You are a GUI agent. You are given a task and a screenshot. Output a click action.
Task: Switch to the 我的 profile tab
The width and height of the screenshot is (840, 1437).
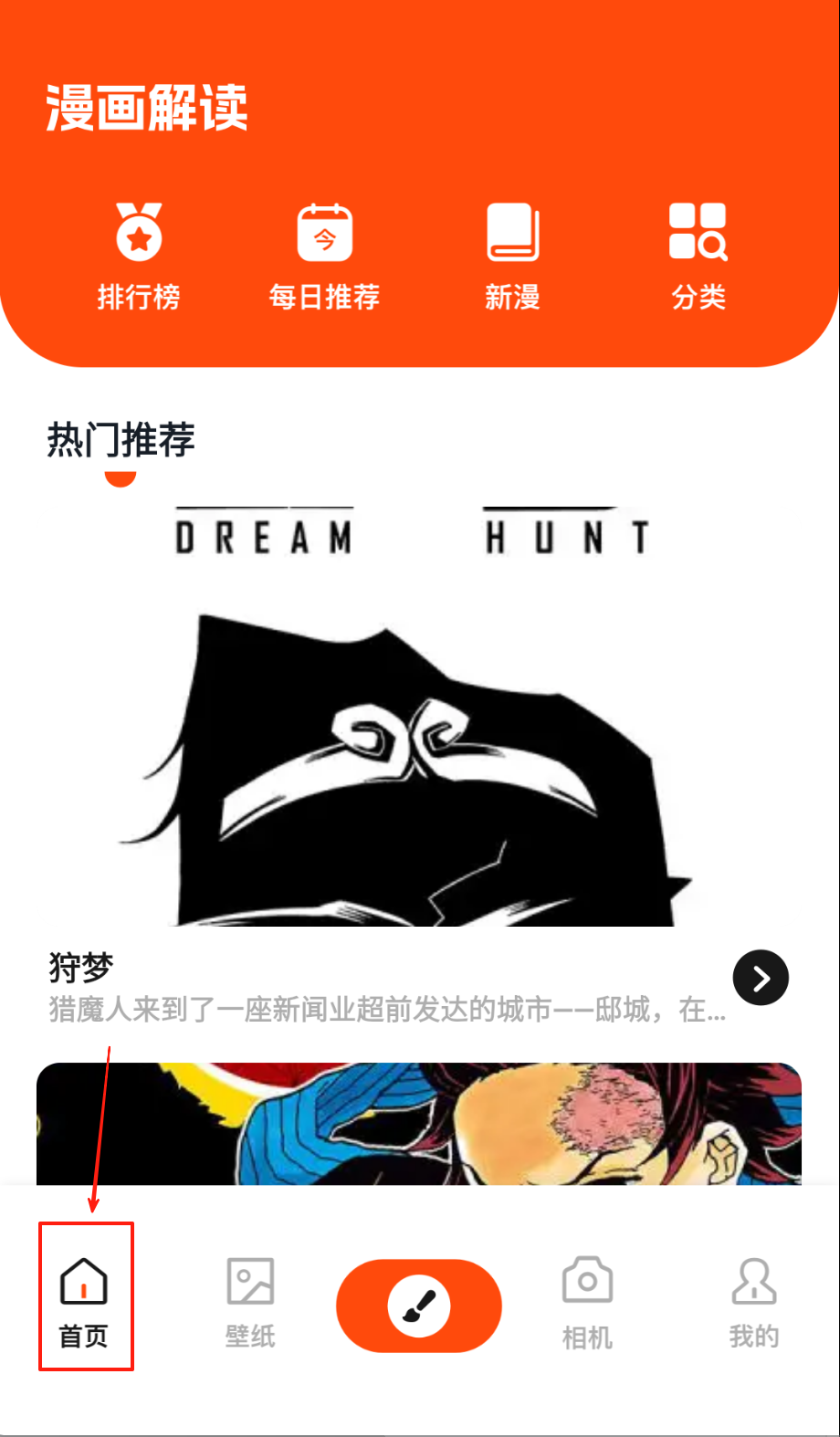pyautogui.click(x=754, y=1301)
